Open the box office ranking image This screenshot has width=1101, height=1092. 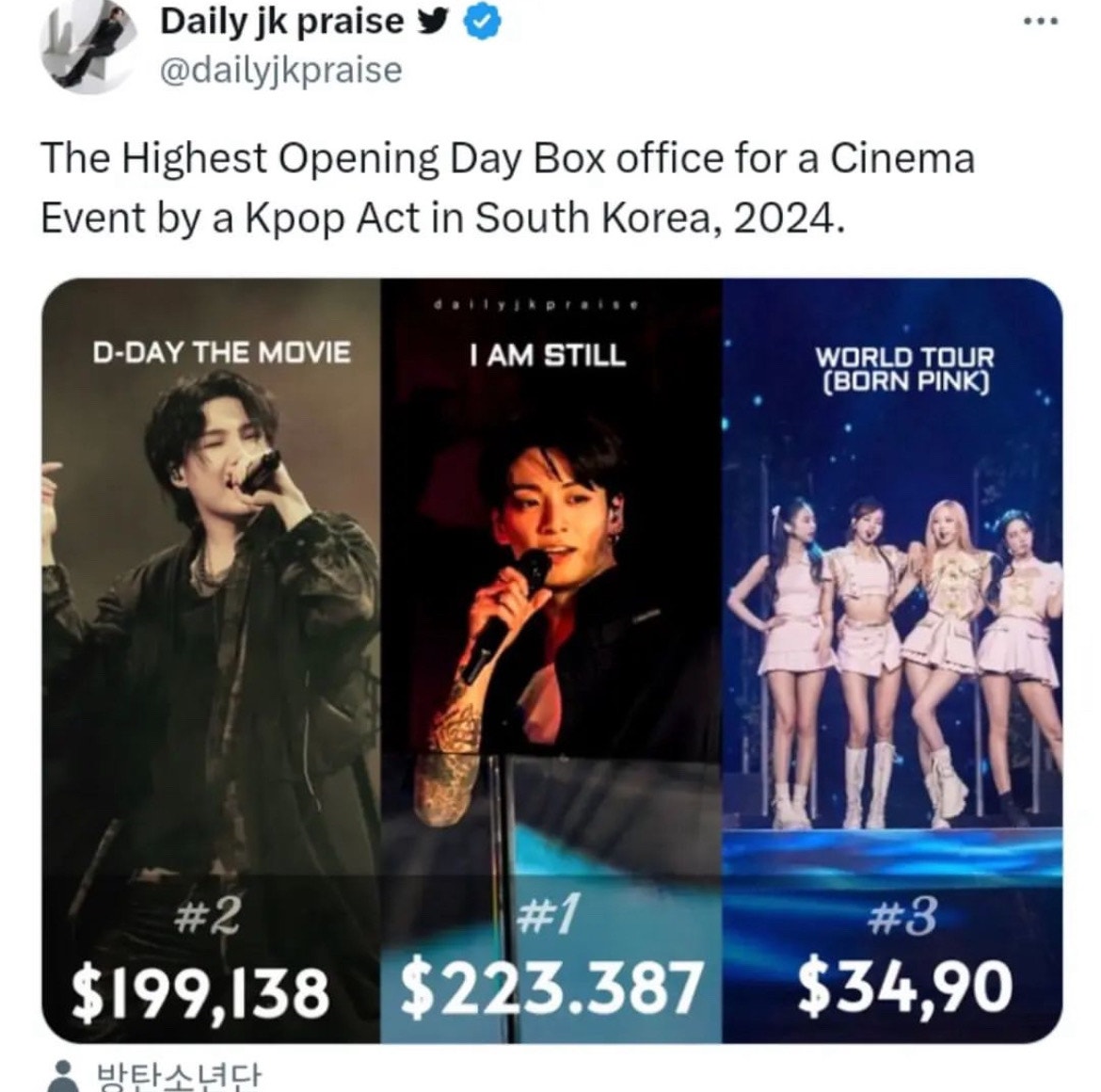point(551,659)
